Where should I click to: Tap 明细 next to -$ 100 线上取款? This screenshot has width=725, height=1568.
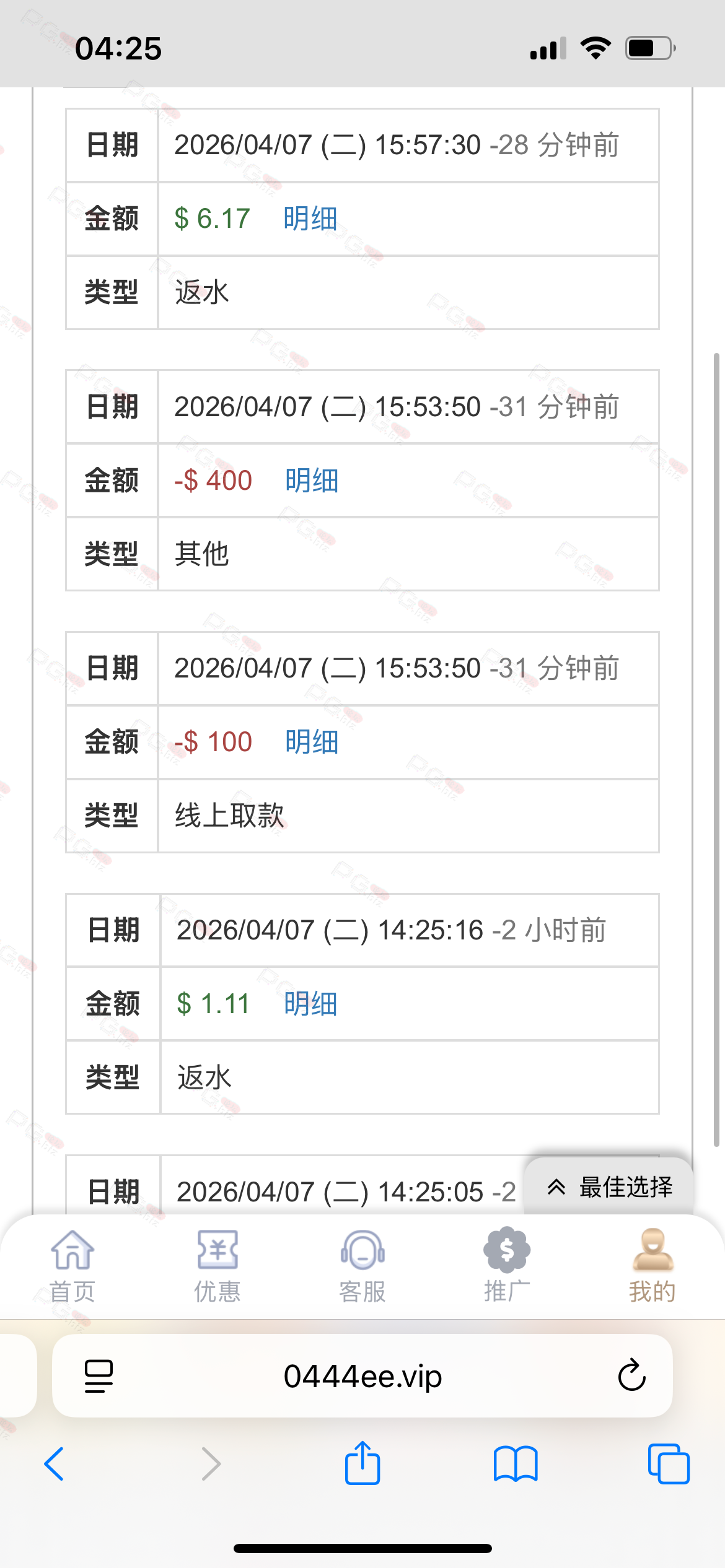[x=312, y=742]
